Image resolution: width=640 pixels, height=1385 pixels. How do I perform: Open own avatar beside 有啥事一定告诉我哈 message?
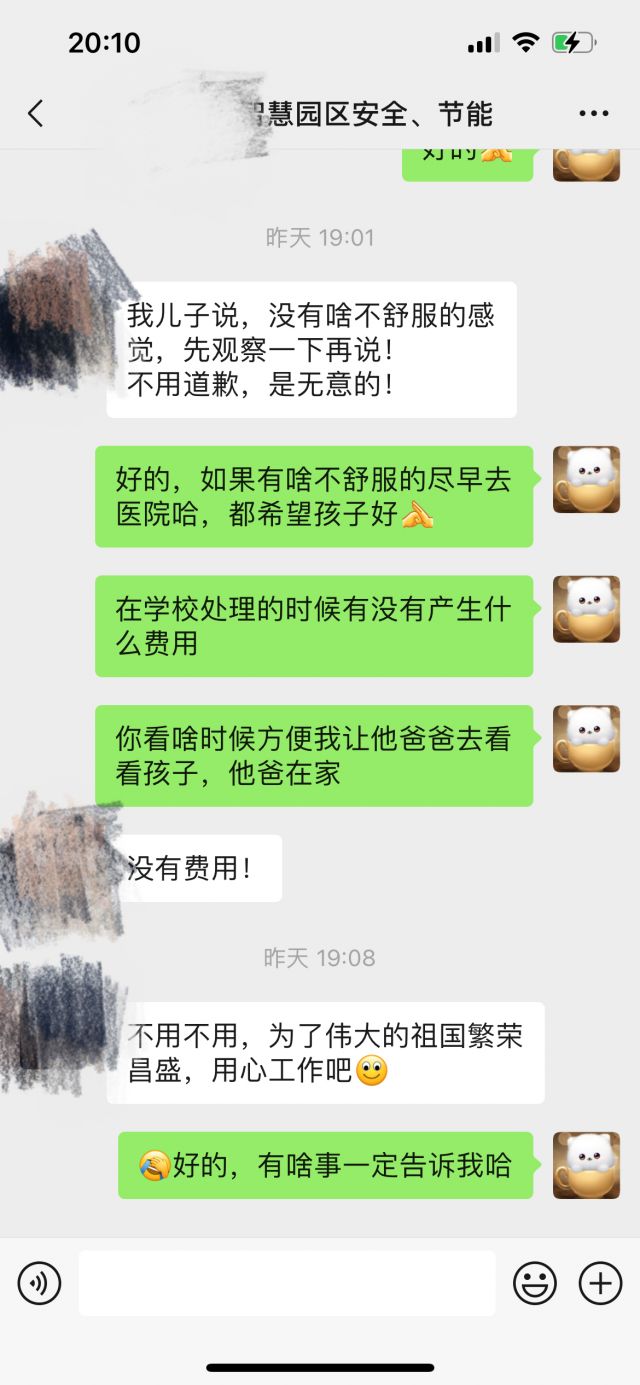(x=586, y=1165)
